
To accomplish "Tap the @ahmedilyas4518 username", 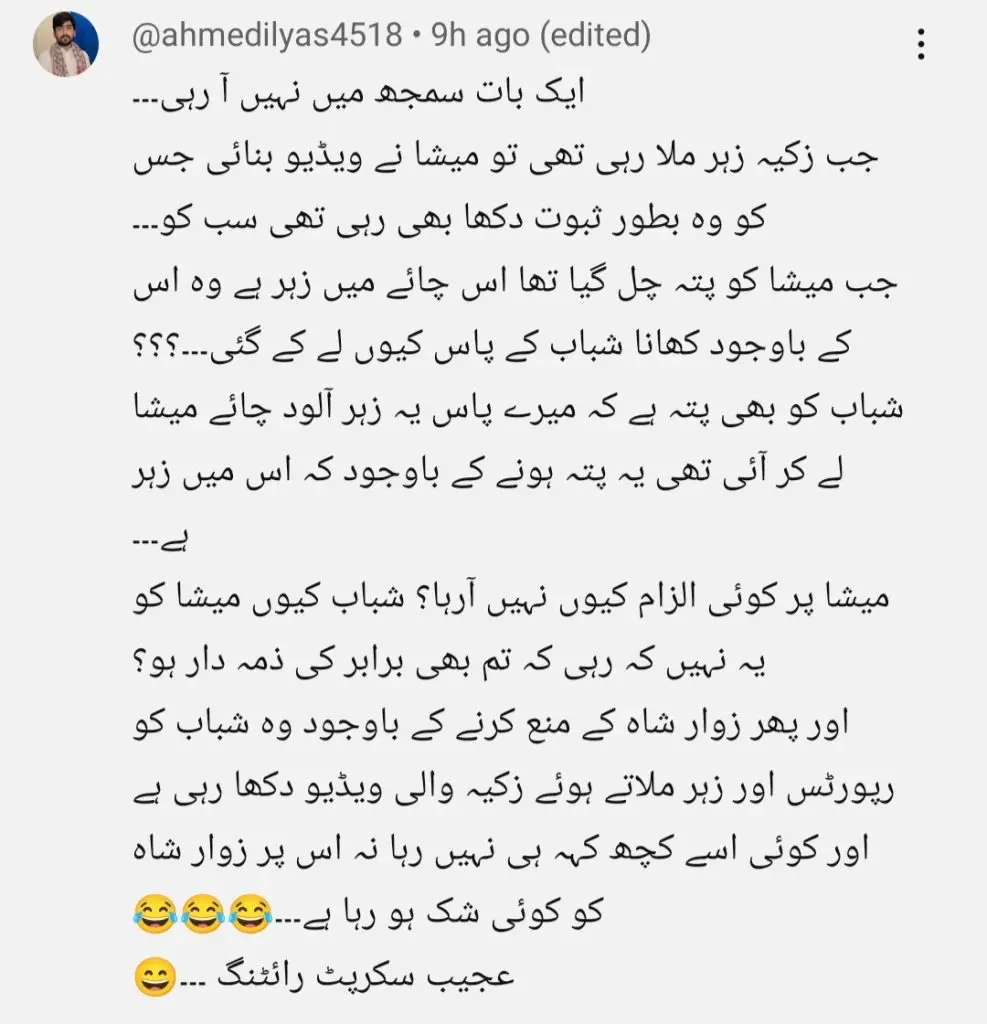I will pyautogui.click(x=267, y=37).
